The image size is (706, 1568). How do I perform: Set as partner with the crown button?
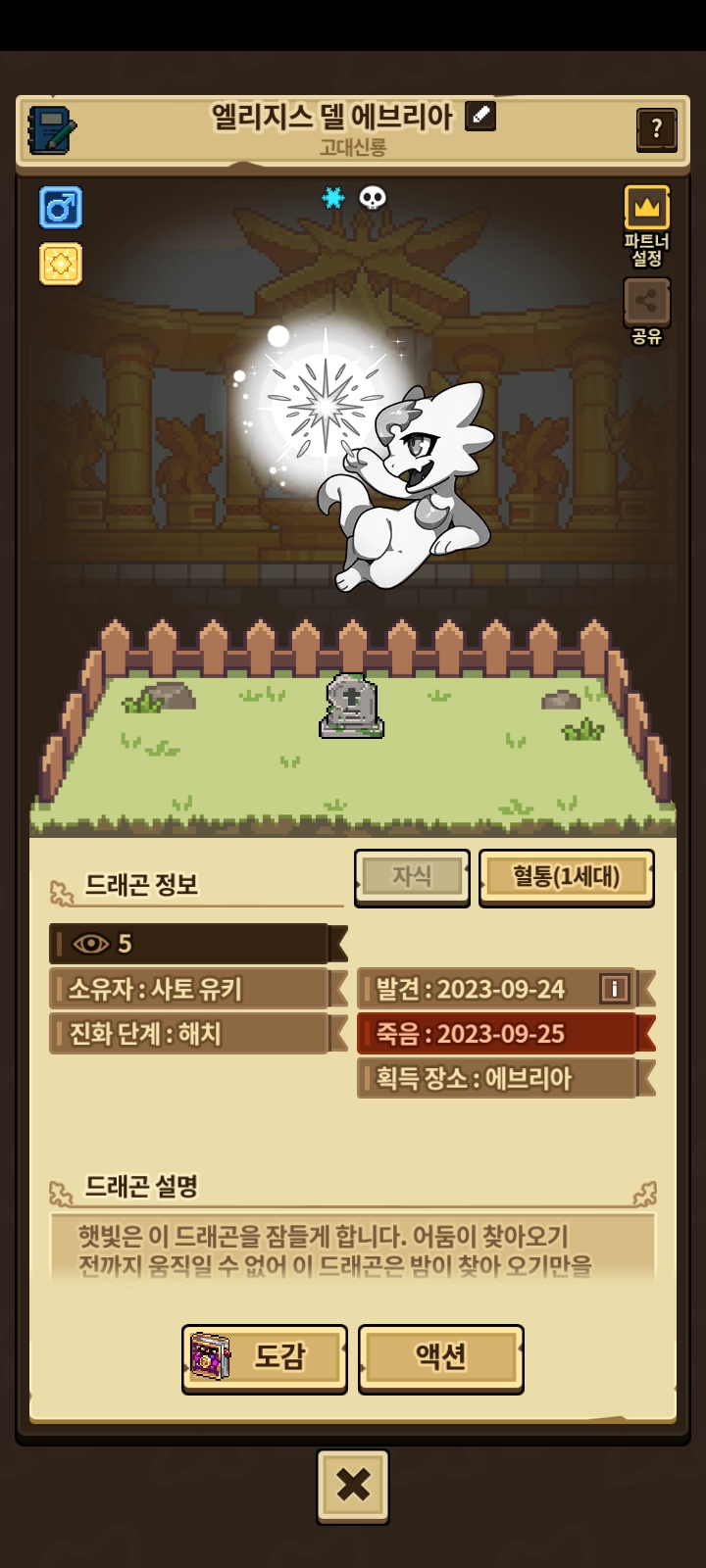(646, 208)
